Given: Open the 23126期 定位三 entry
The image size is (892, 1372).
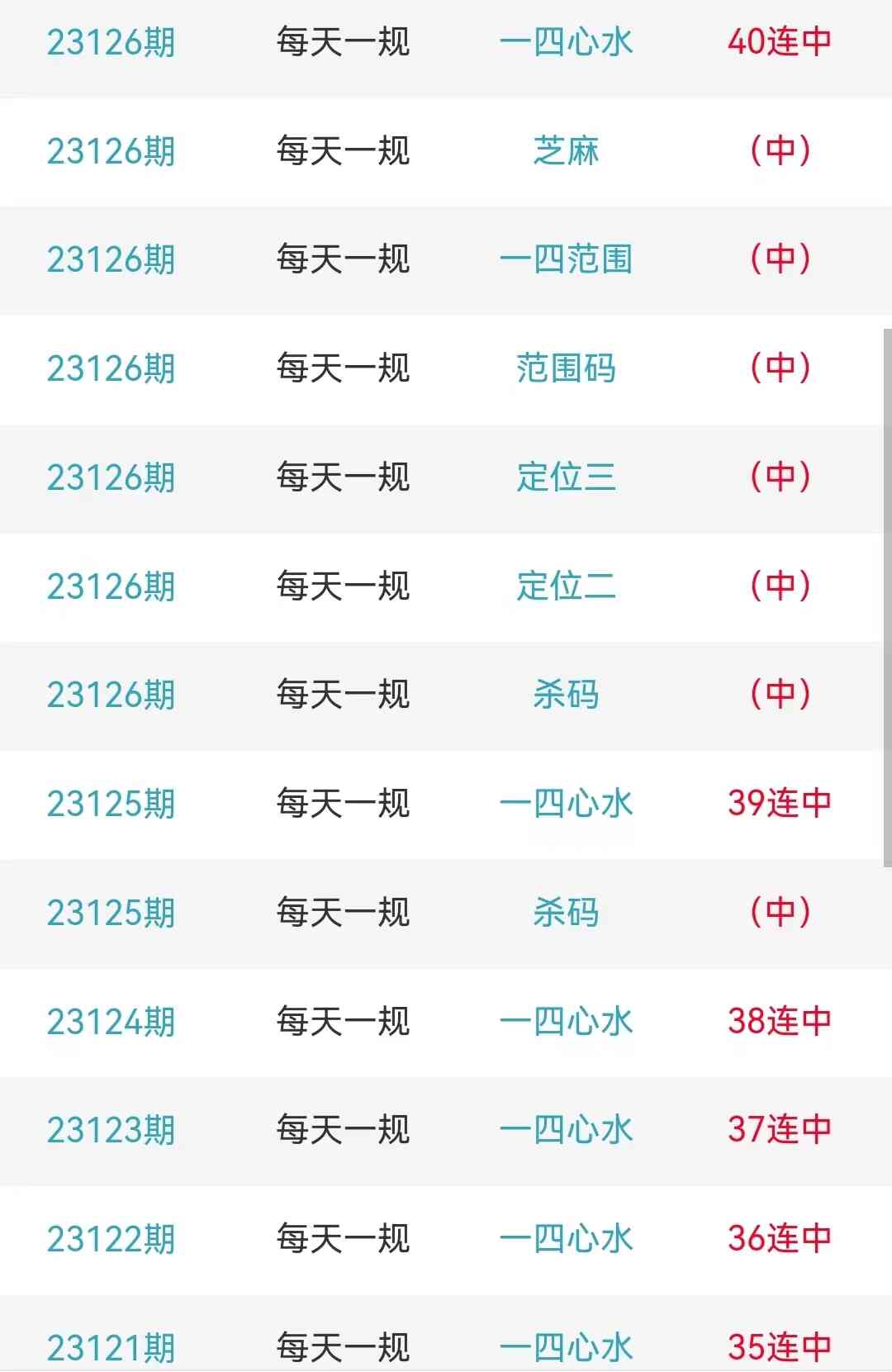Looking at the screenshot, I should [567, 477].
